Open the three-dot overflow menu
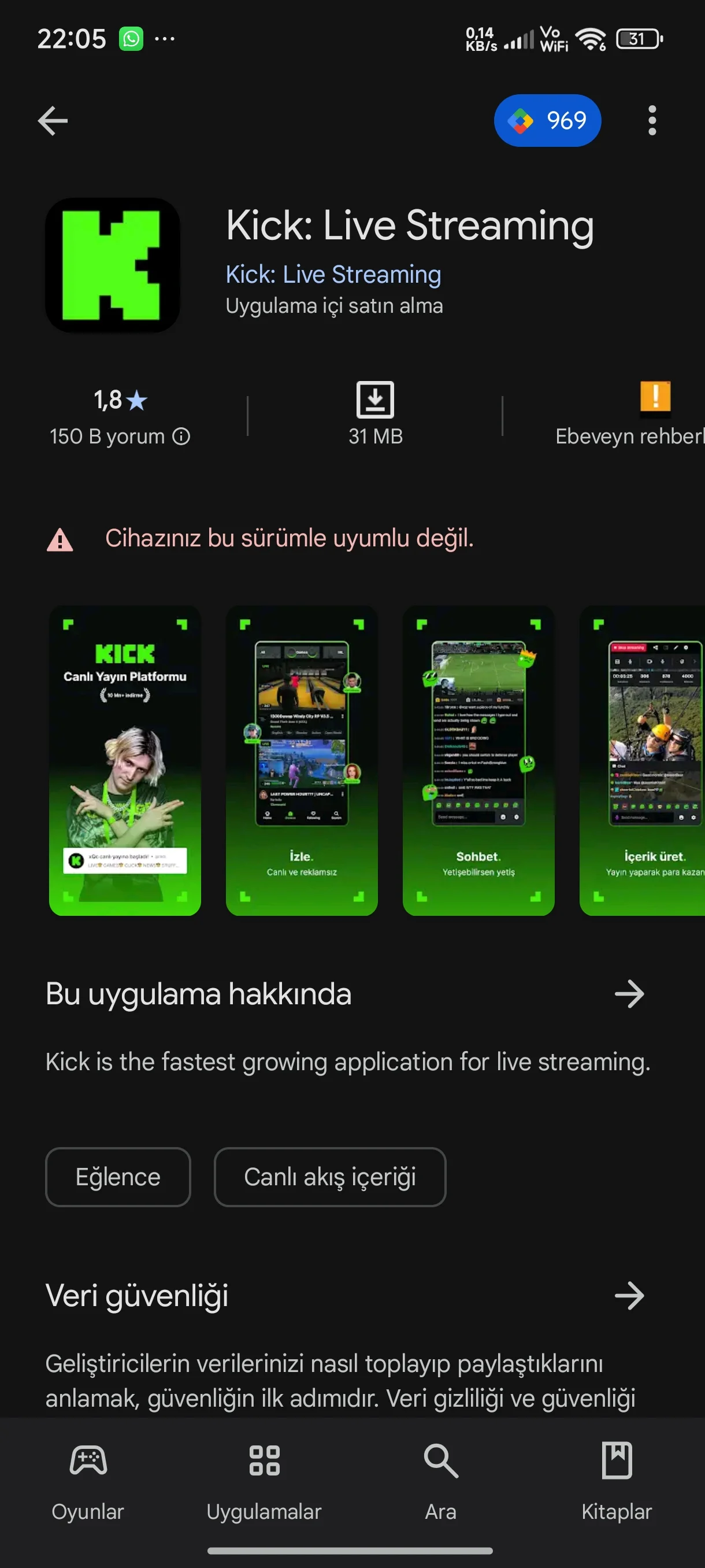This screenshot has height=1568, width=705. pyautogui.click(x=651, y=120)
